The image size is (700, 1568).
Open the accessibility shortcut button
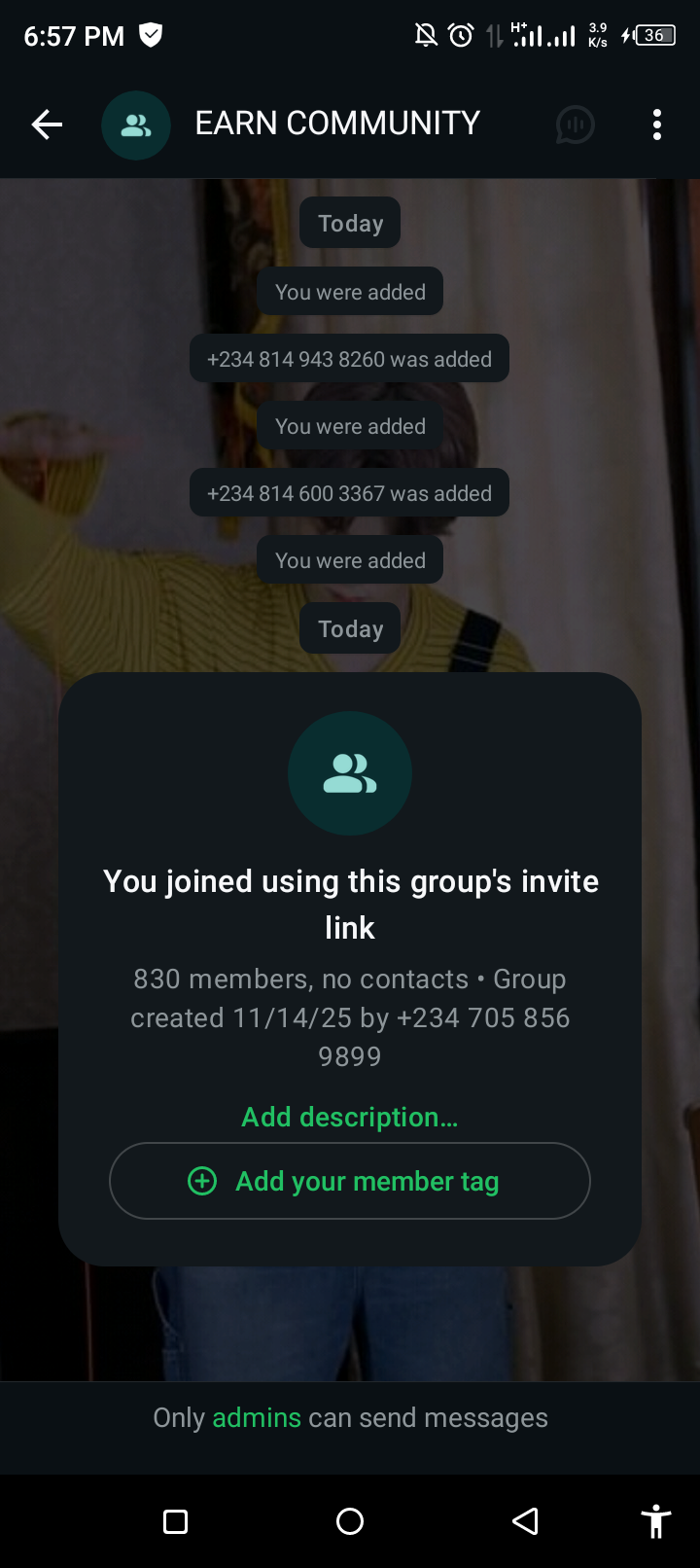[x=656, y=1521]
